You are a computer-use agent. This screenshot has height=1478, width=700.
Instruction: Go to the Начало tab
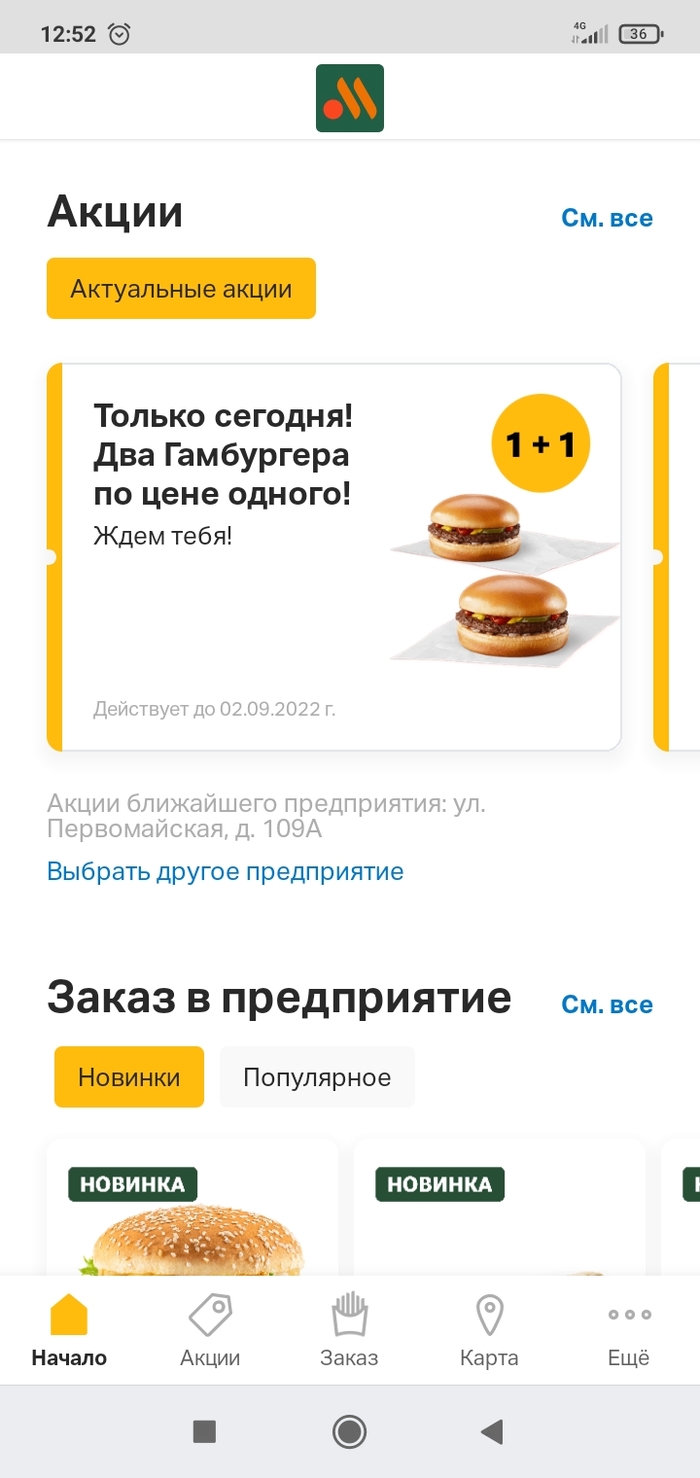click(x=69, y=1330)
